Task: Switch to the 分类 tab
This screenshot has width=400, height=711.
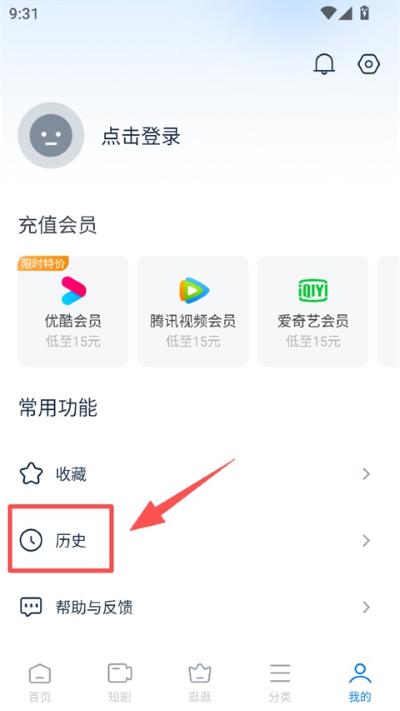Action: click(x=280, y=682)
